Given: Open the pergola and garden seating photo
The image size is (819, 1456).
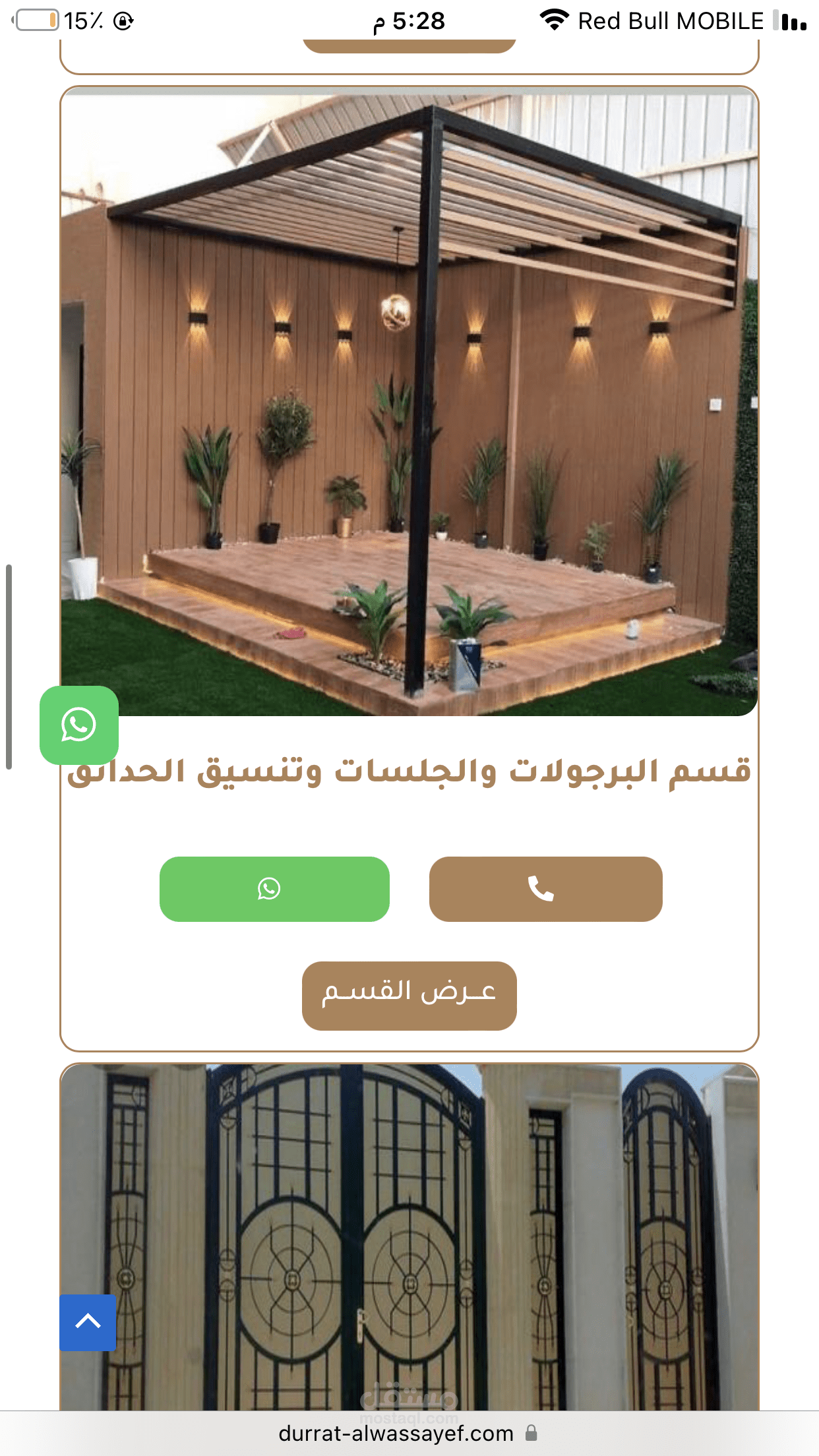Looking at the screenshot, I should pos(409,402).
